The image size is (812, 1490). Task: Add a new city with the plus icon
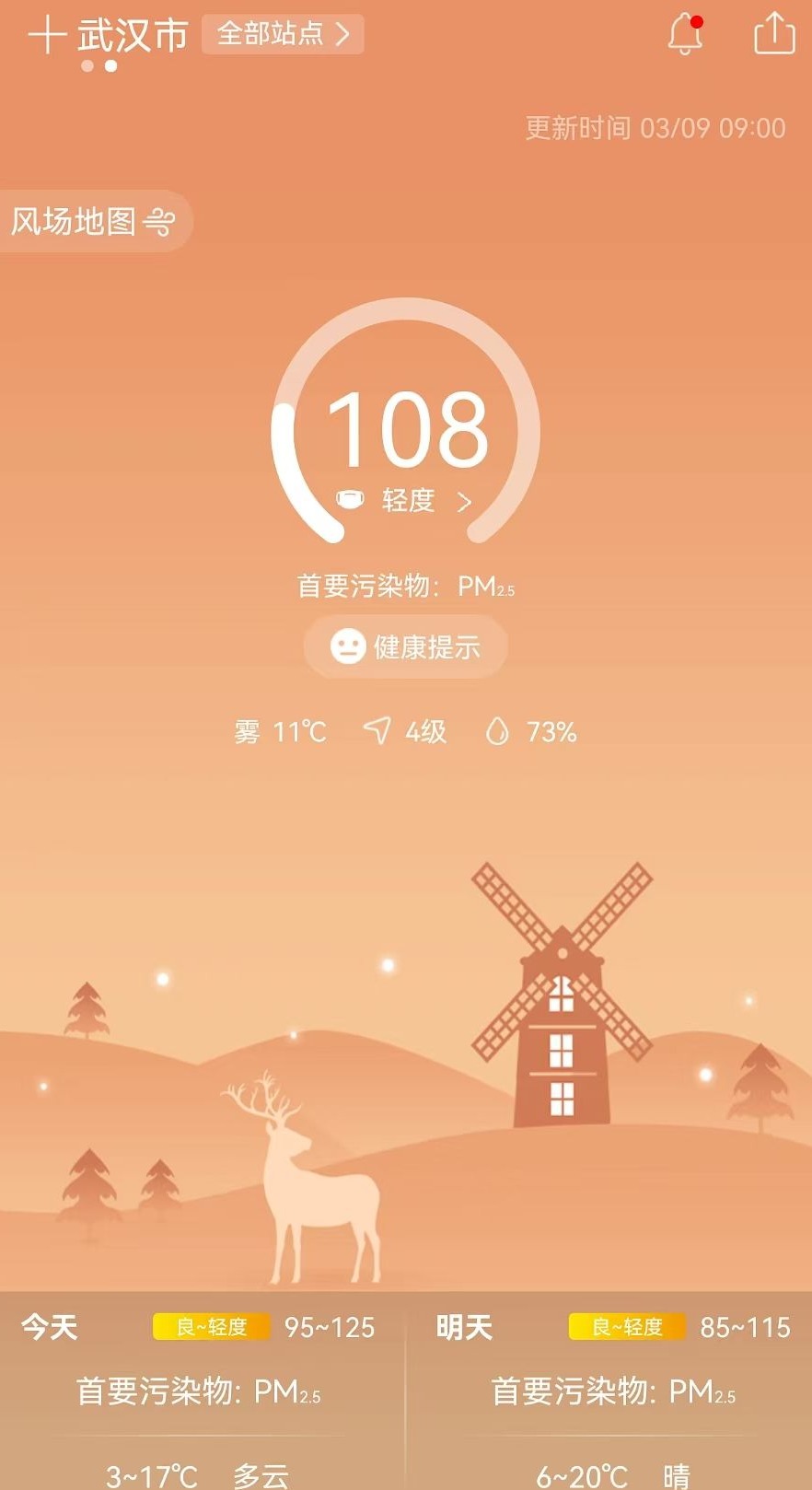coord(46,35)
